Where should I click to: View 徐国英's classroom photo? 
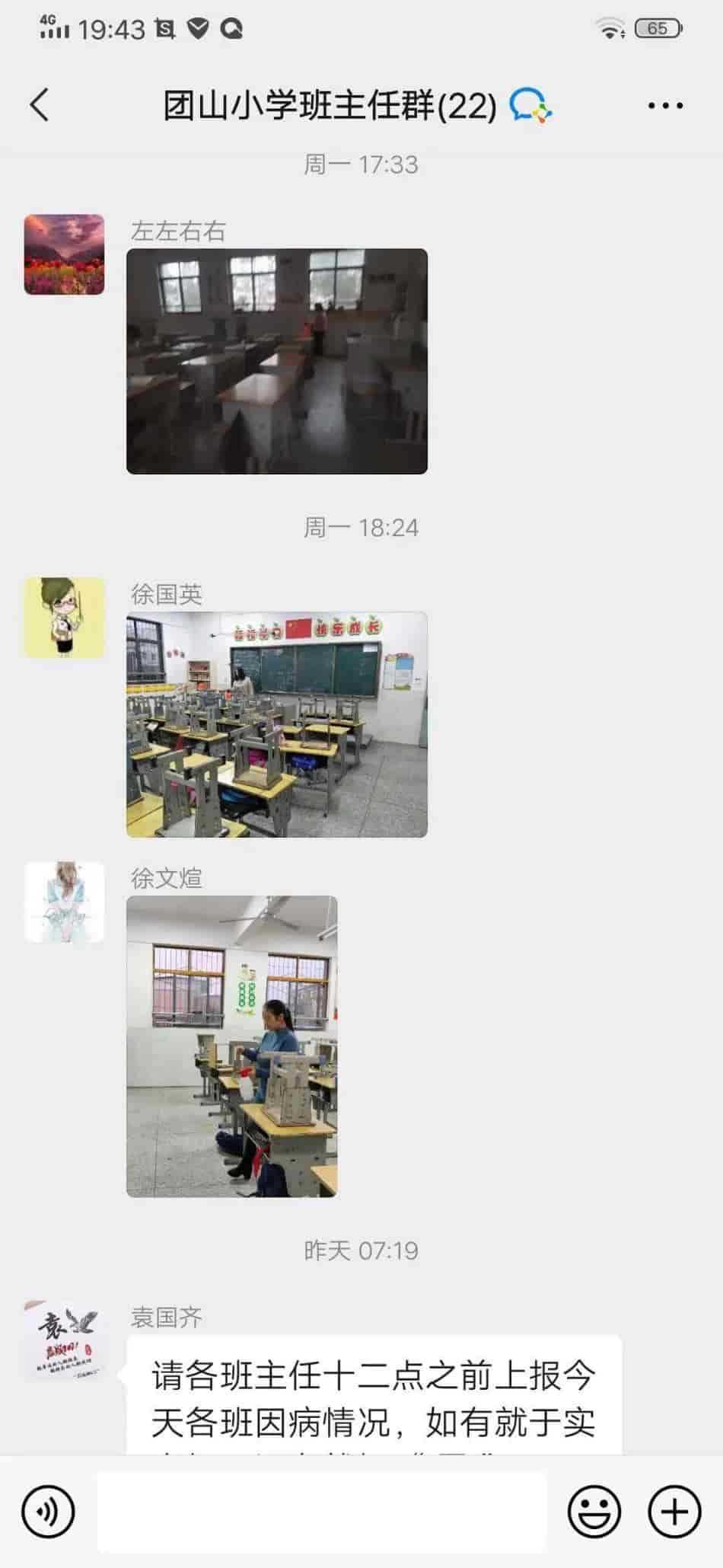(x=276, y=724)
